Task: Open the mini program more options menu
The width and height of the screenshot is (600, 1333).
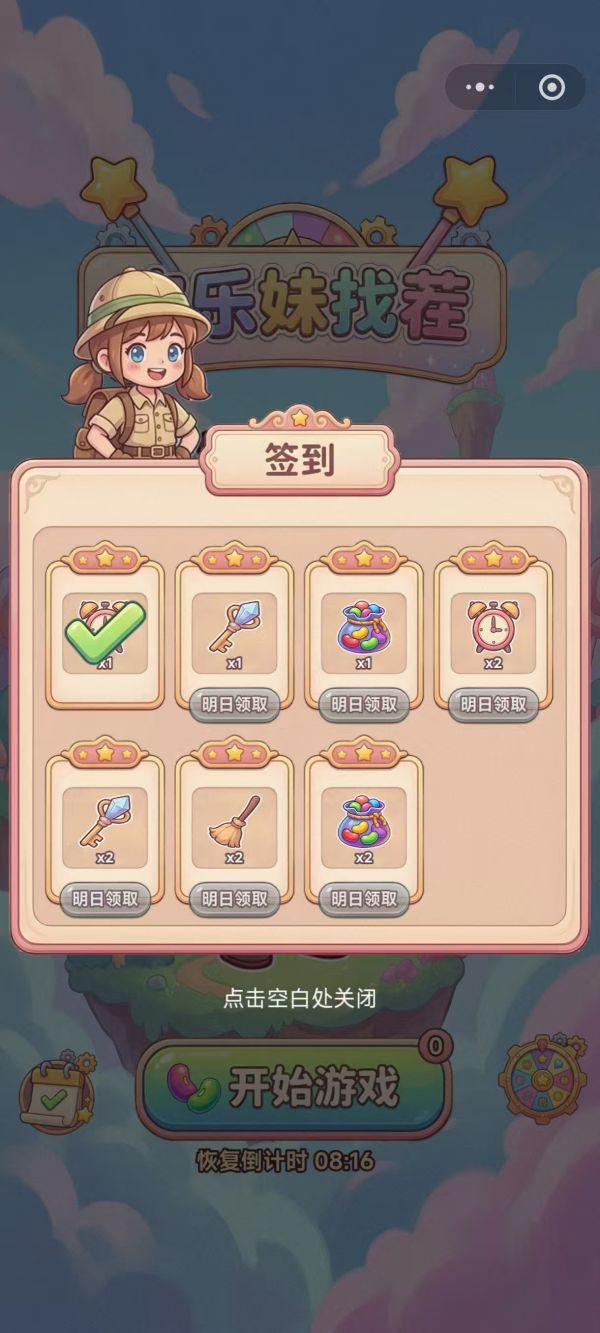Action: coord(481,88)
